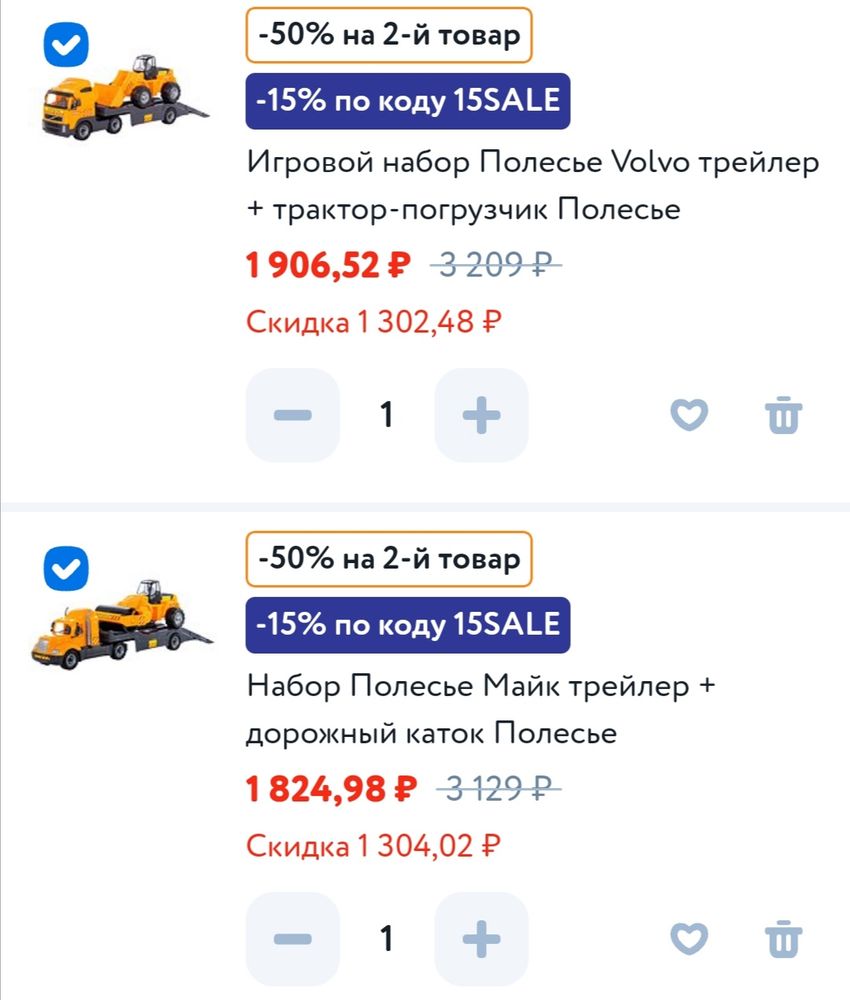Decrease quantity of the Volvo trailer set
This screenshot has width=850, height=1000.
pos(292,415)
